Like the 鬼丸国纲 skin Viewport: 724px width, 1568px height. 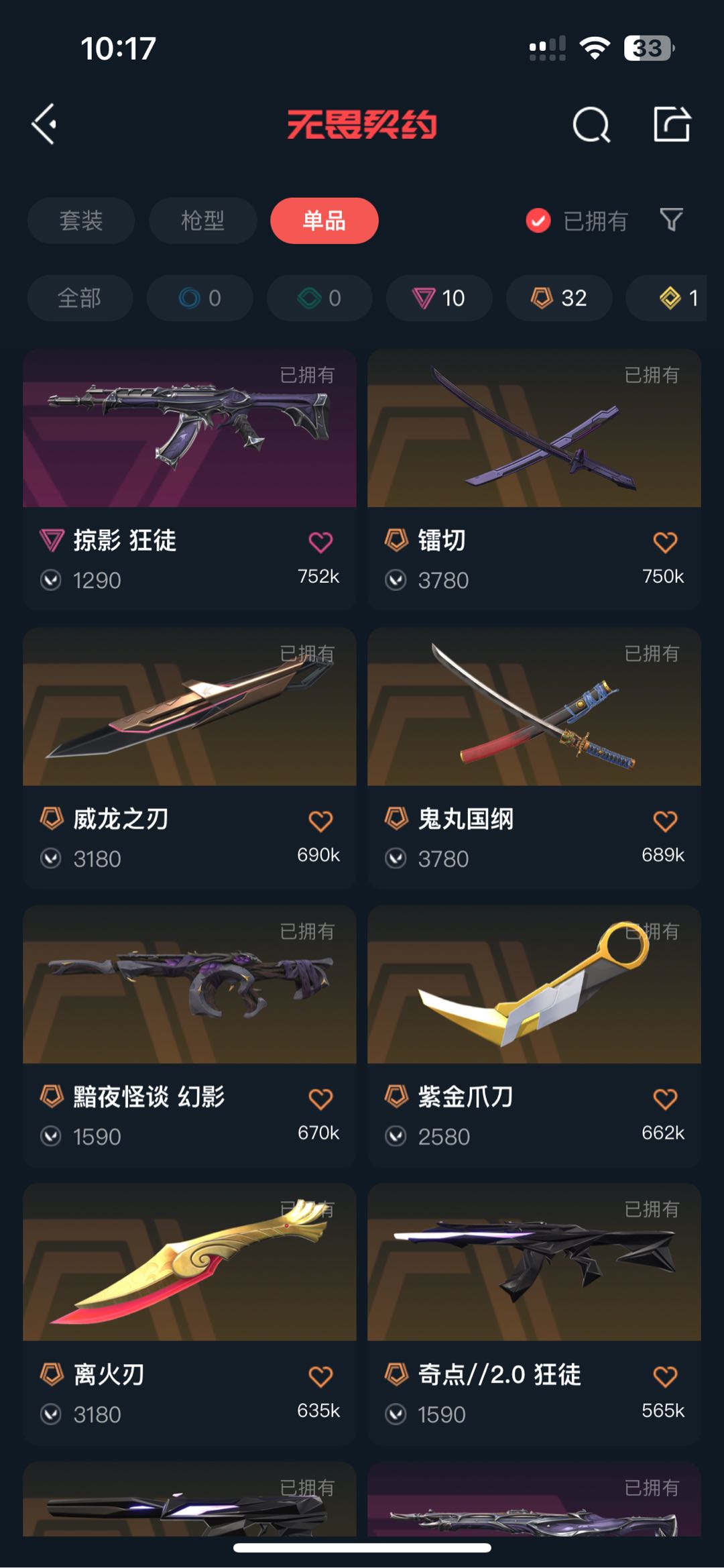pos(665,821)
